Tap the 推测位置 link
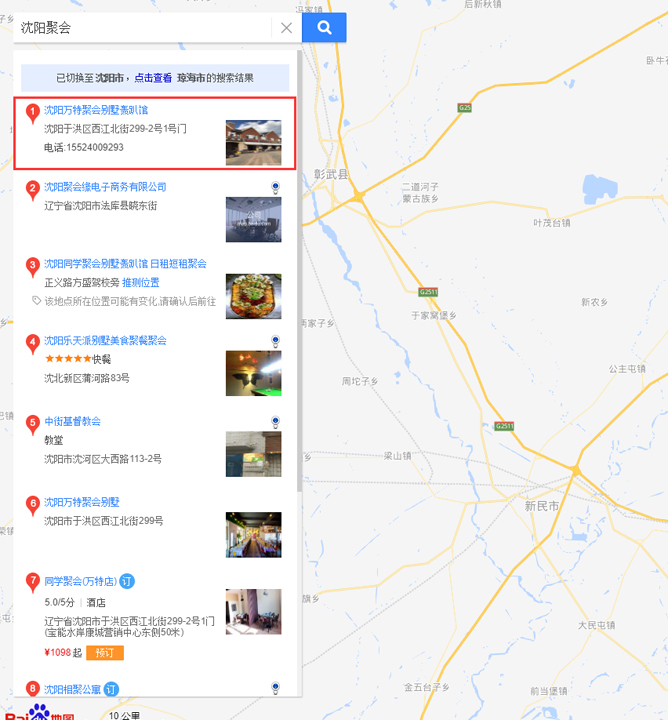Screen dimensions: 668x720 pyautogui.click(x=140, y=283)
